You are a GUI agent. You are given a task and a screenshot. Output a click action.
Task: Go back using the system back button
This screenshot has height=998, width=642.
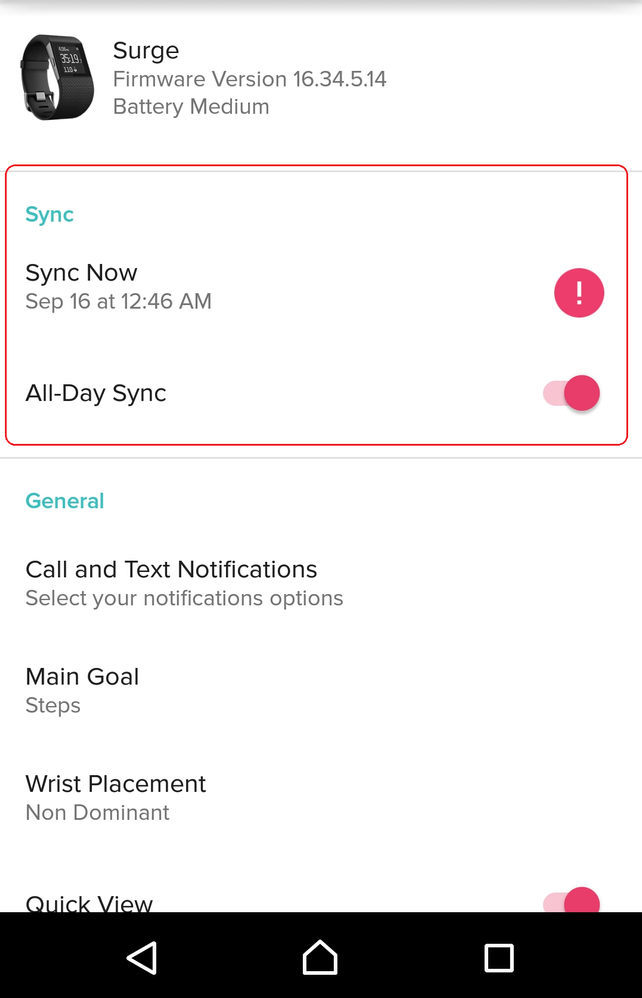(142, 957)
